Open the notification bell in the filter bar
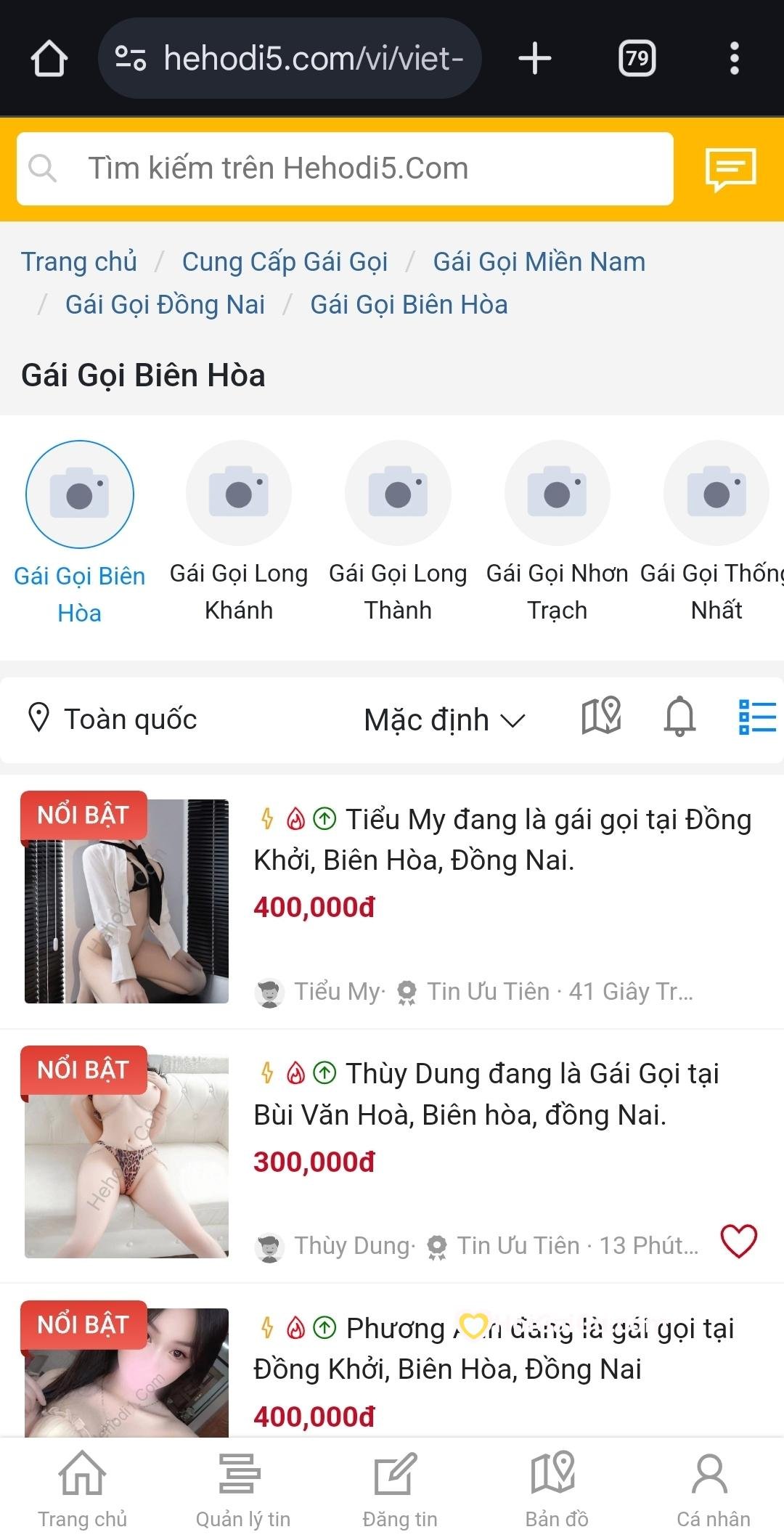 tap(679, 717)
